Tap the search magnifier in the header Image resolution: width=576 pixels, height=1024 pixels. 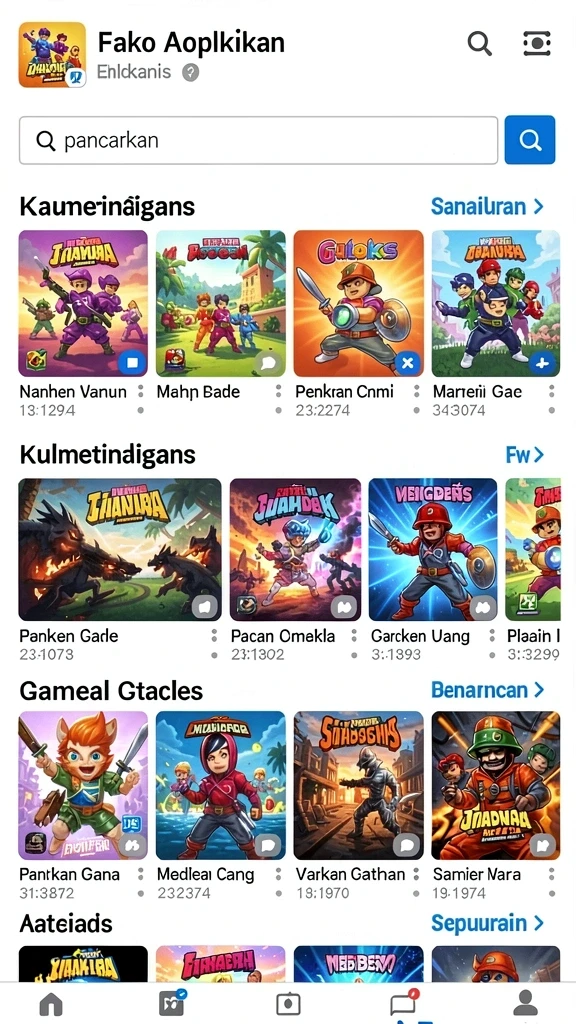tap(479, 44)
